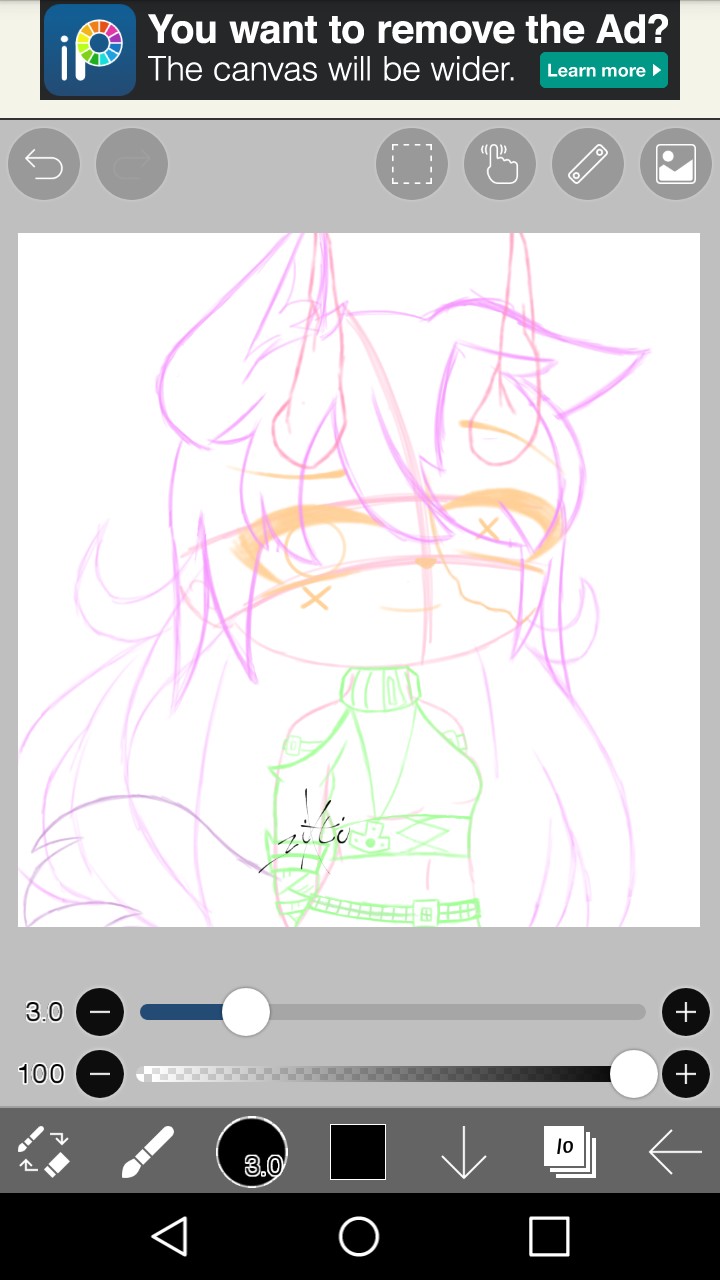Go to the Android home screen

(x=359, y=1236)
